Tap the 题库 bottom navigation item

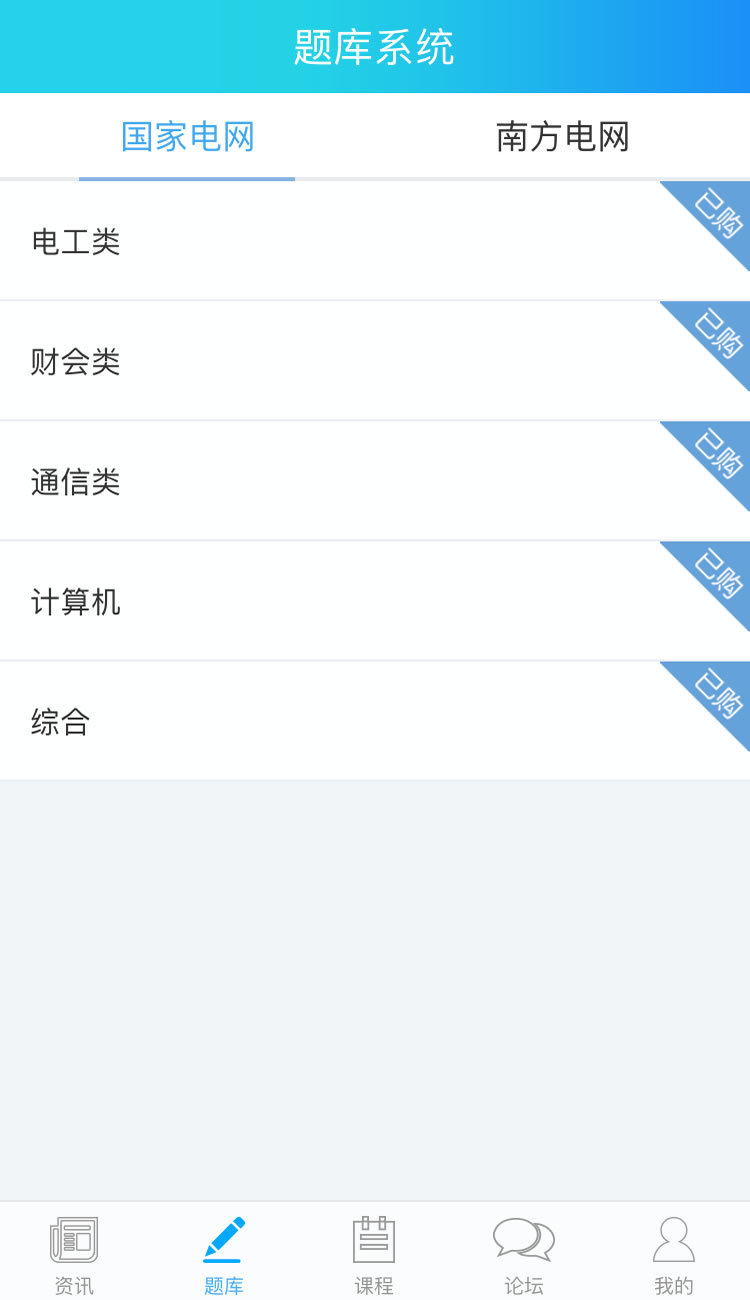tap(224, 1255)
